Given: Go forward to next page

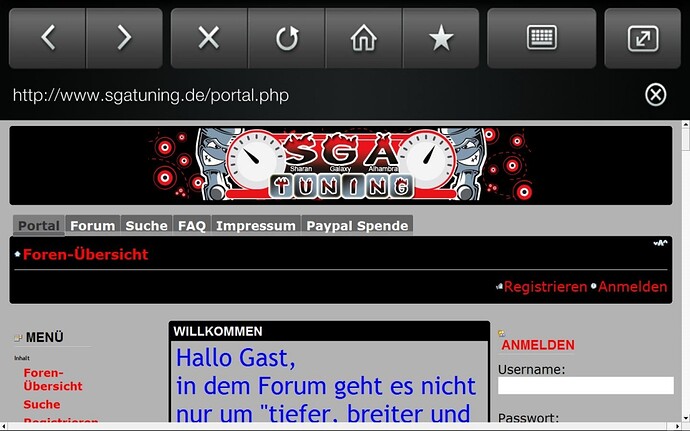Looking at the screenshot, I should [x=124, y=38].
